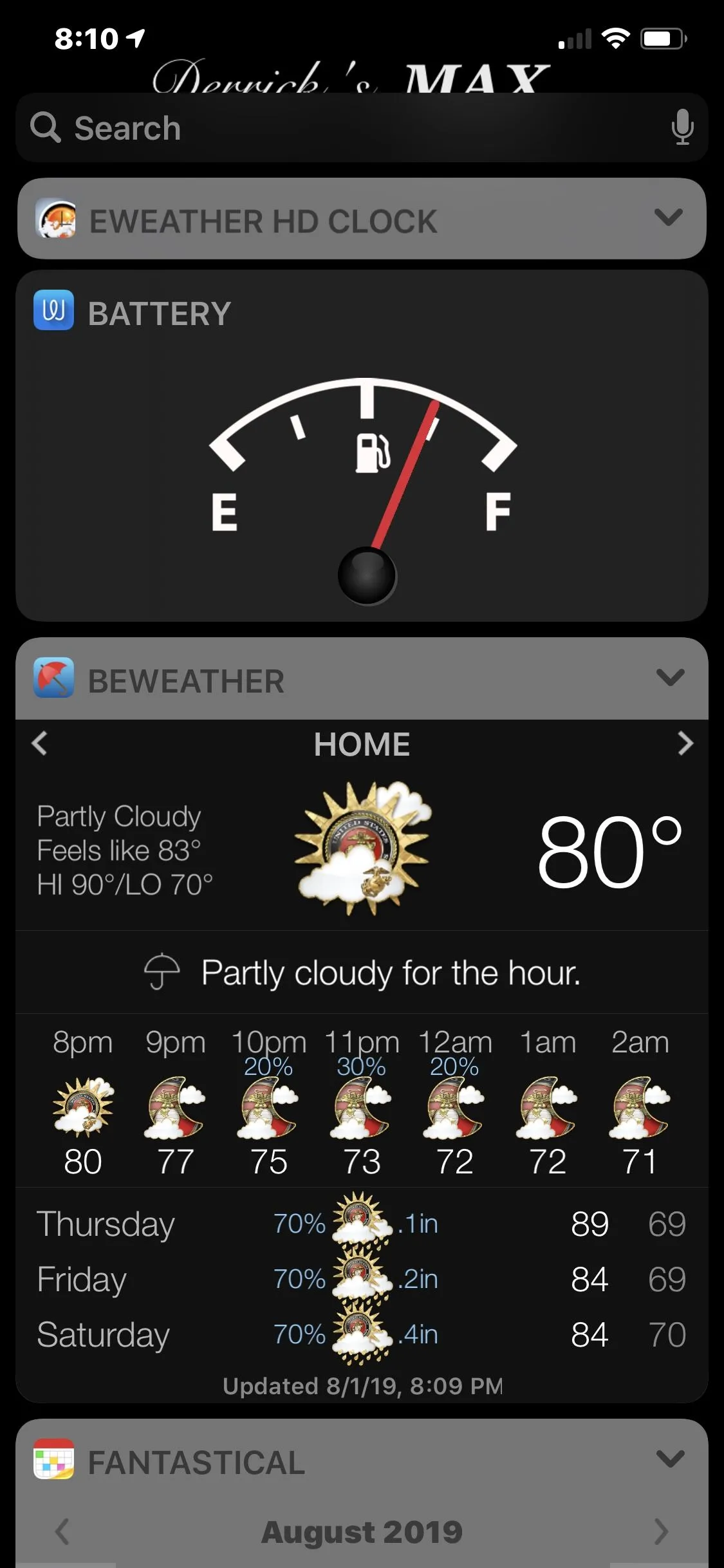Expand the eWeather HD Clock widget
The height and width of the screenshot is (1568, 724).
(x=669, y=218)
